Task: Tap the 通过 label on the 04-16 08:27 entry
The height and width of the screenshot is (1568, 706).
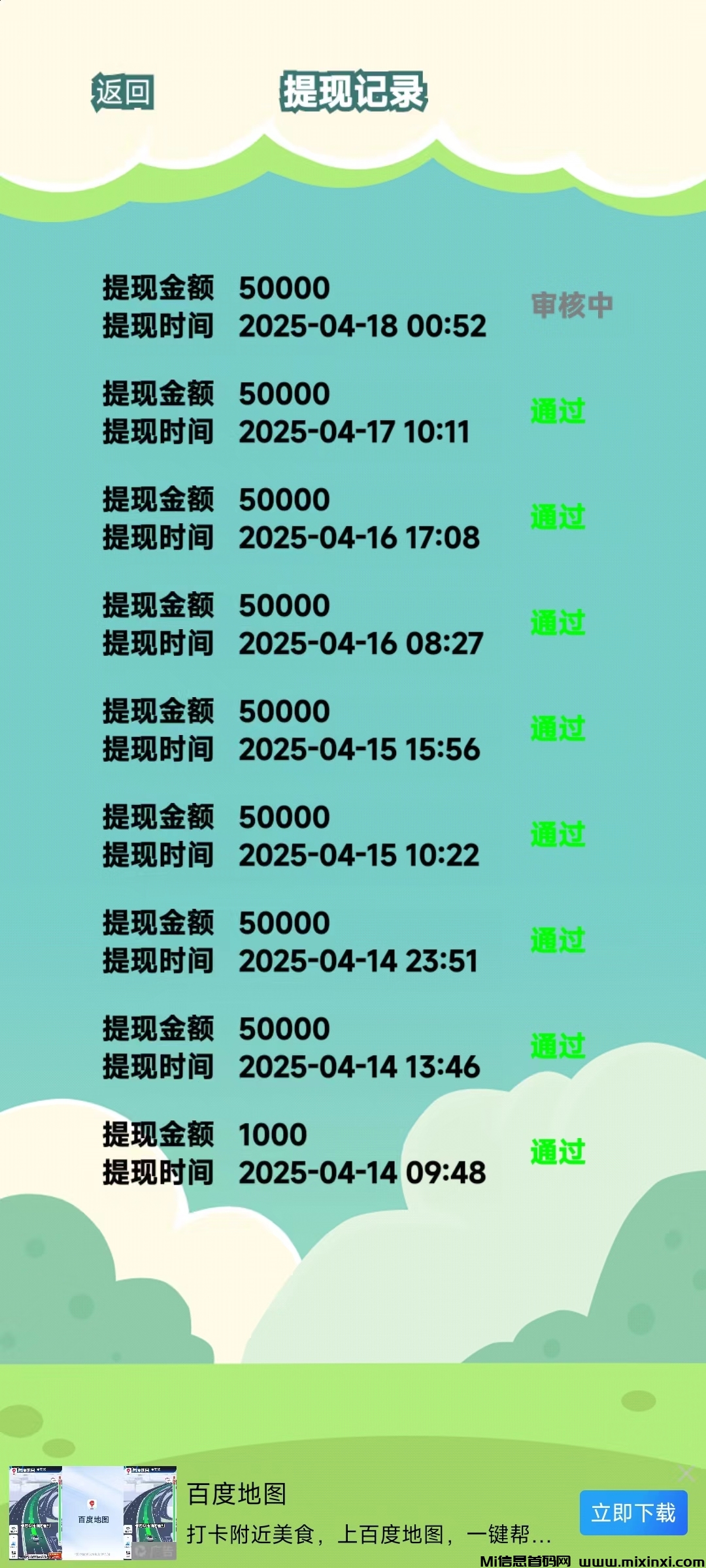Action: [557, 623]
